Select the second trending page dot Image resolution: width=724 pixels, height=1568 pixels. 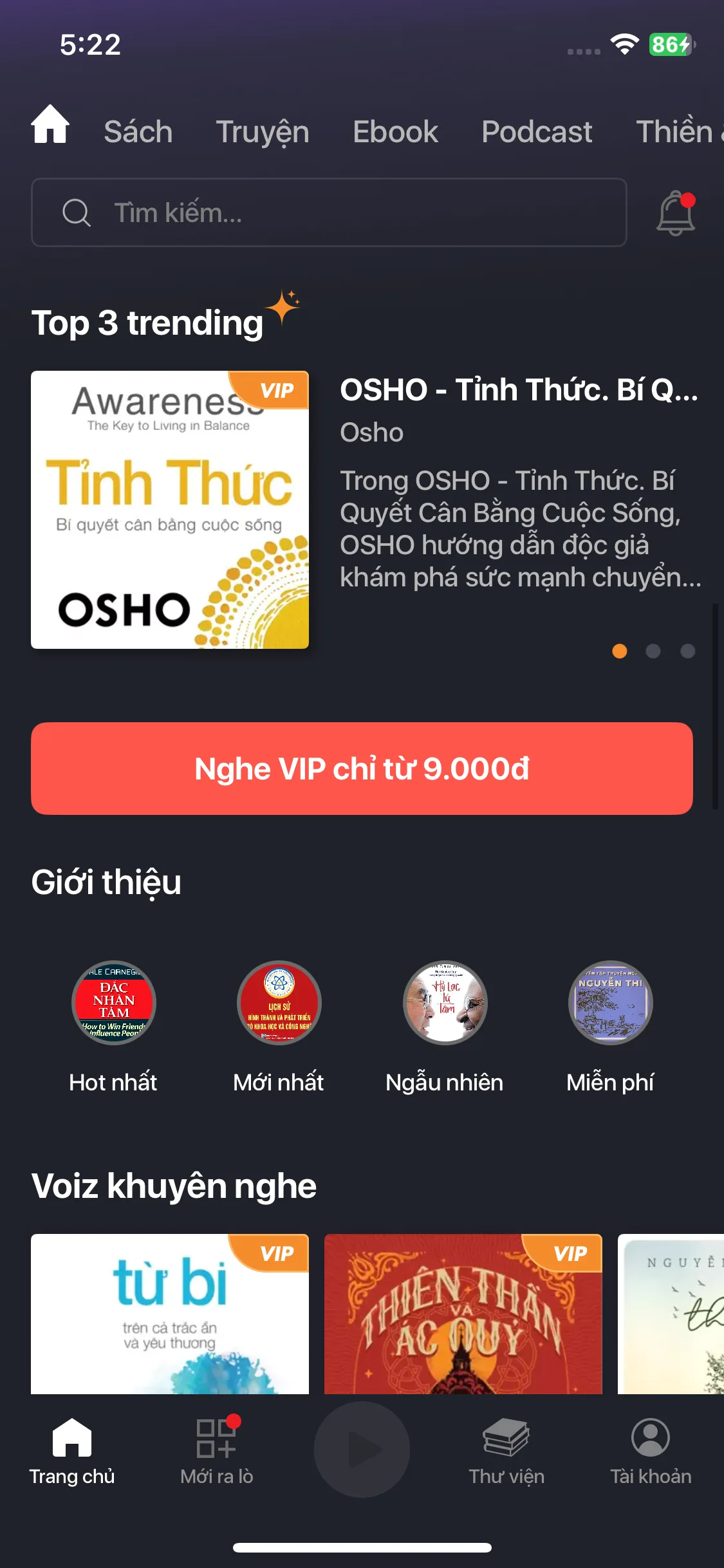pyautogui.click(x=653, y=651)
